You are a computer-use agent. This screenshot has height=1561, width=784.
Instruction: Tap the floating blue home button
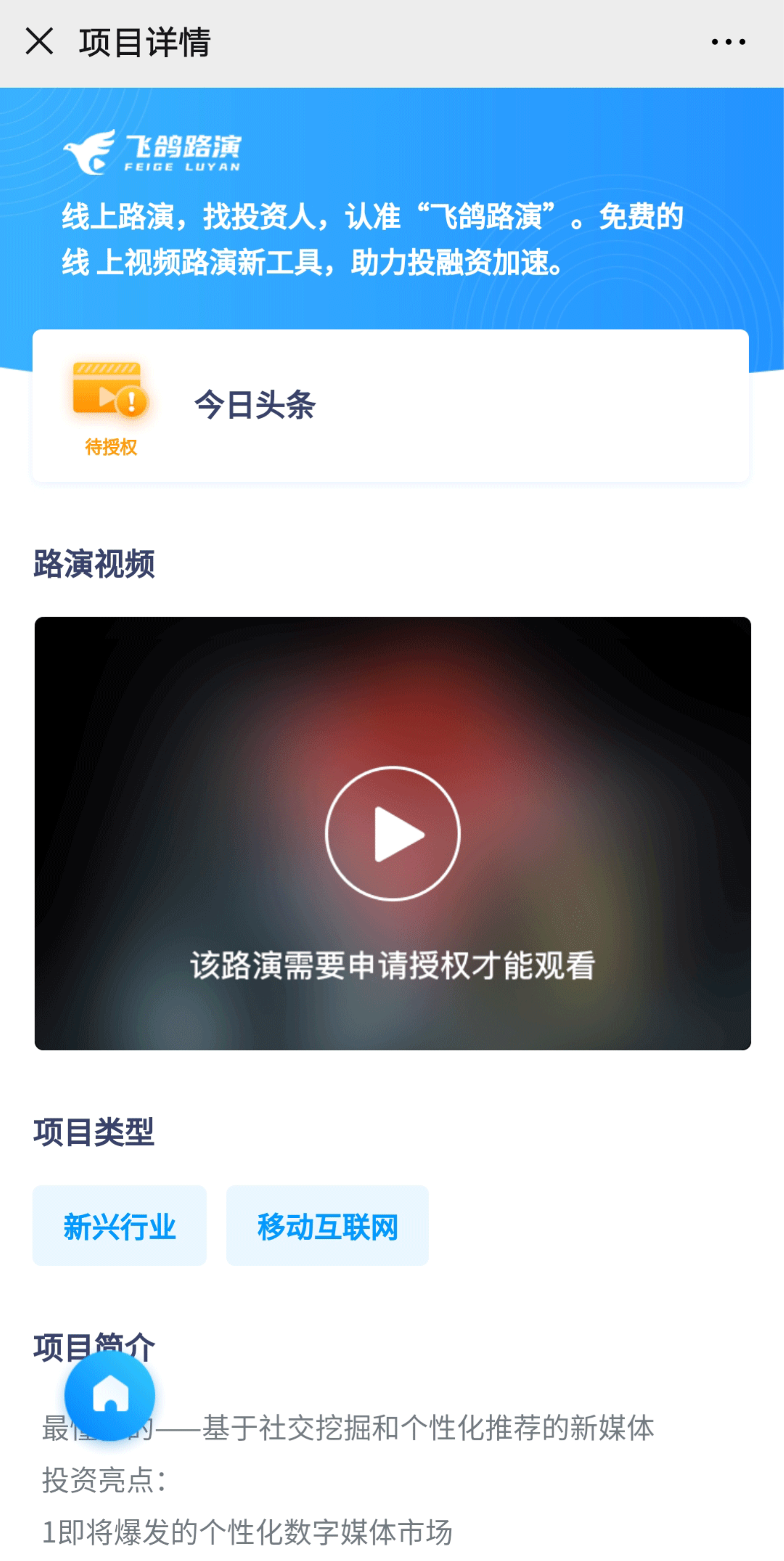pos(109,1396)
